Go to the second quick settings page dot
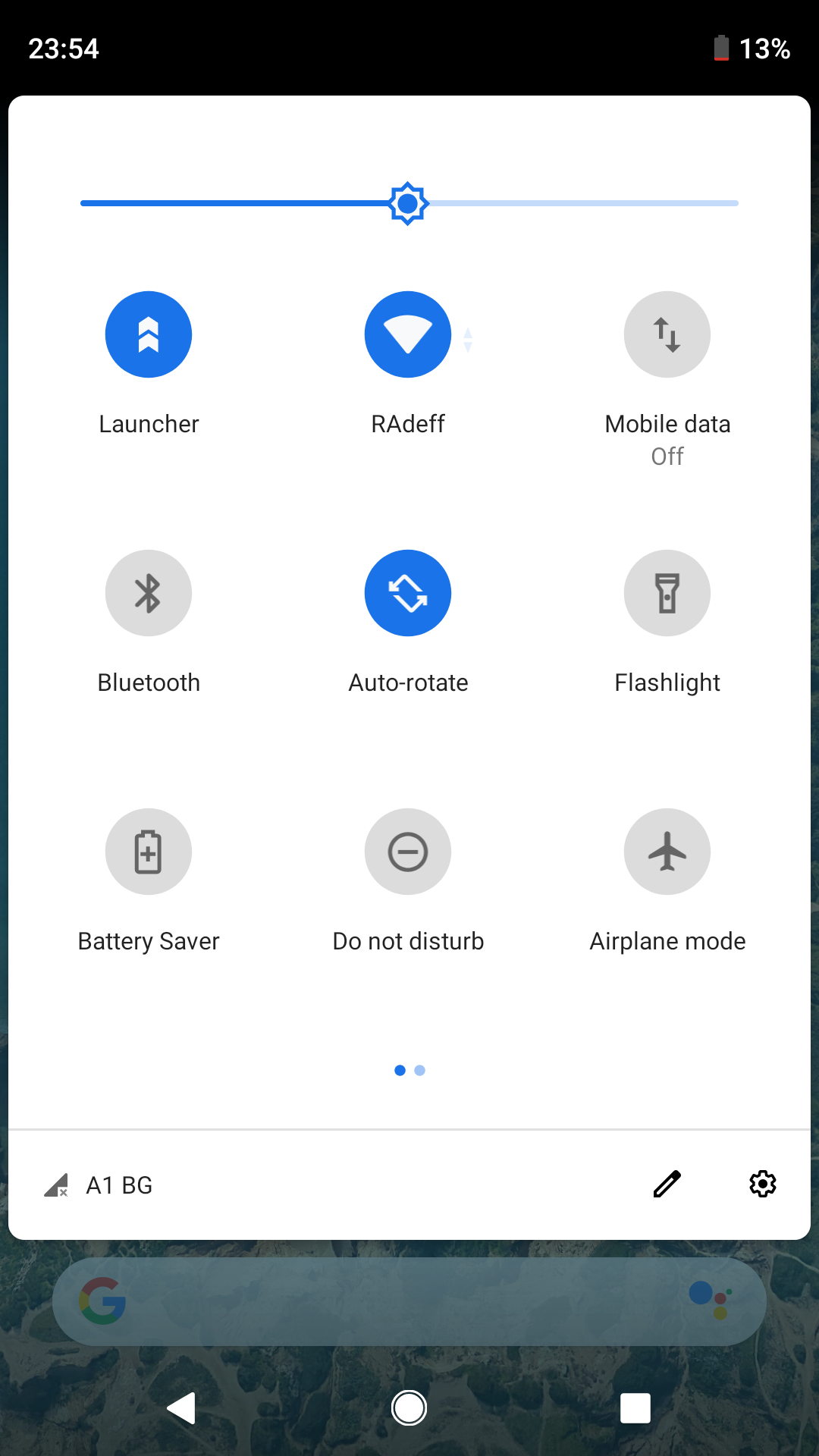The image size is (819, 1456). coord(420,1070)
